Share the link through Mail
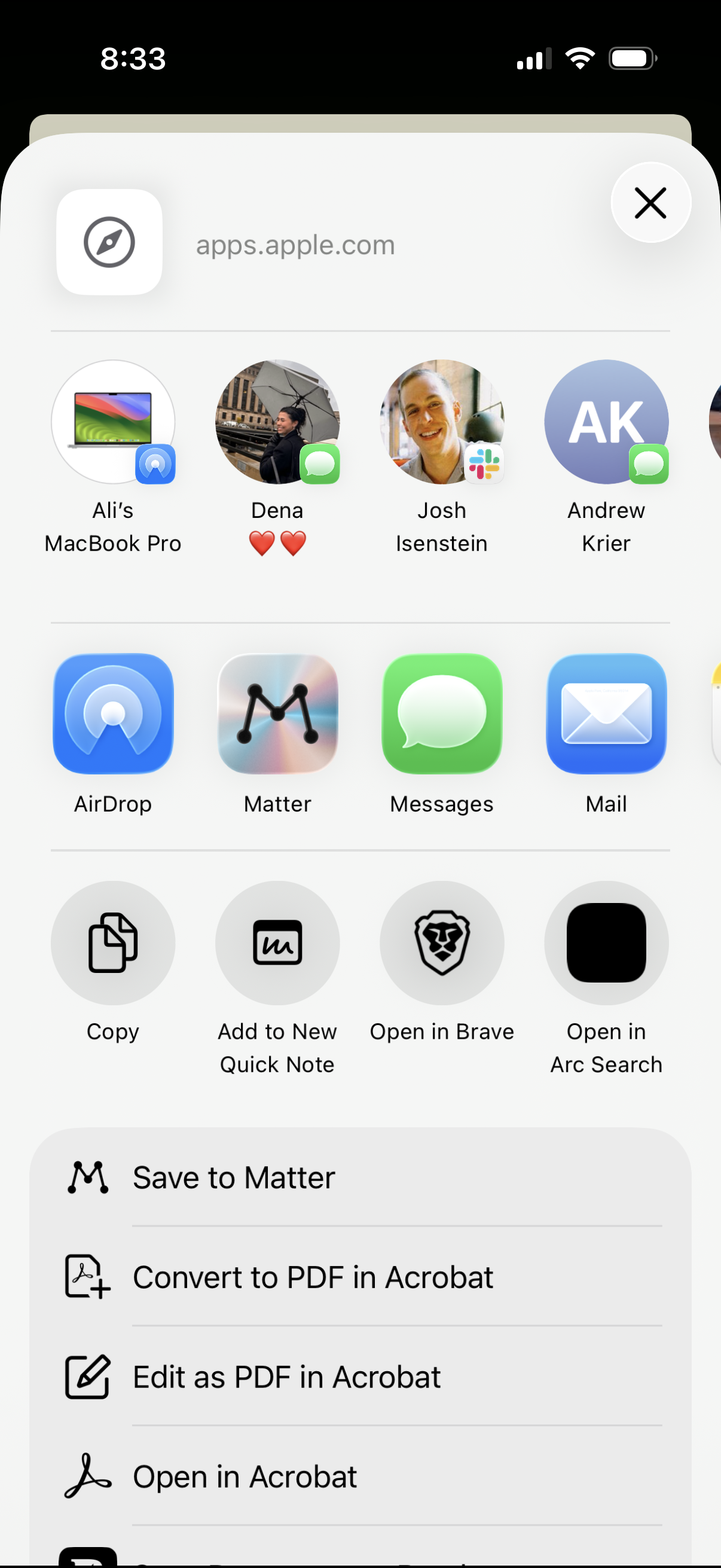Viewport: 721px width, 1568px height. click(x=606, y=713)
